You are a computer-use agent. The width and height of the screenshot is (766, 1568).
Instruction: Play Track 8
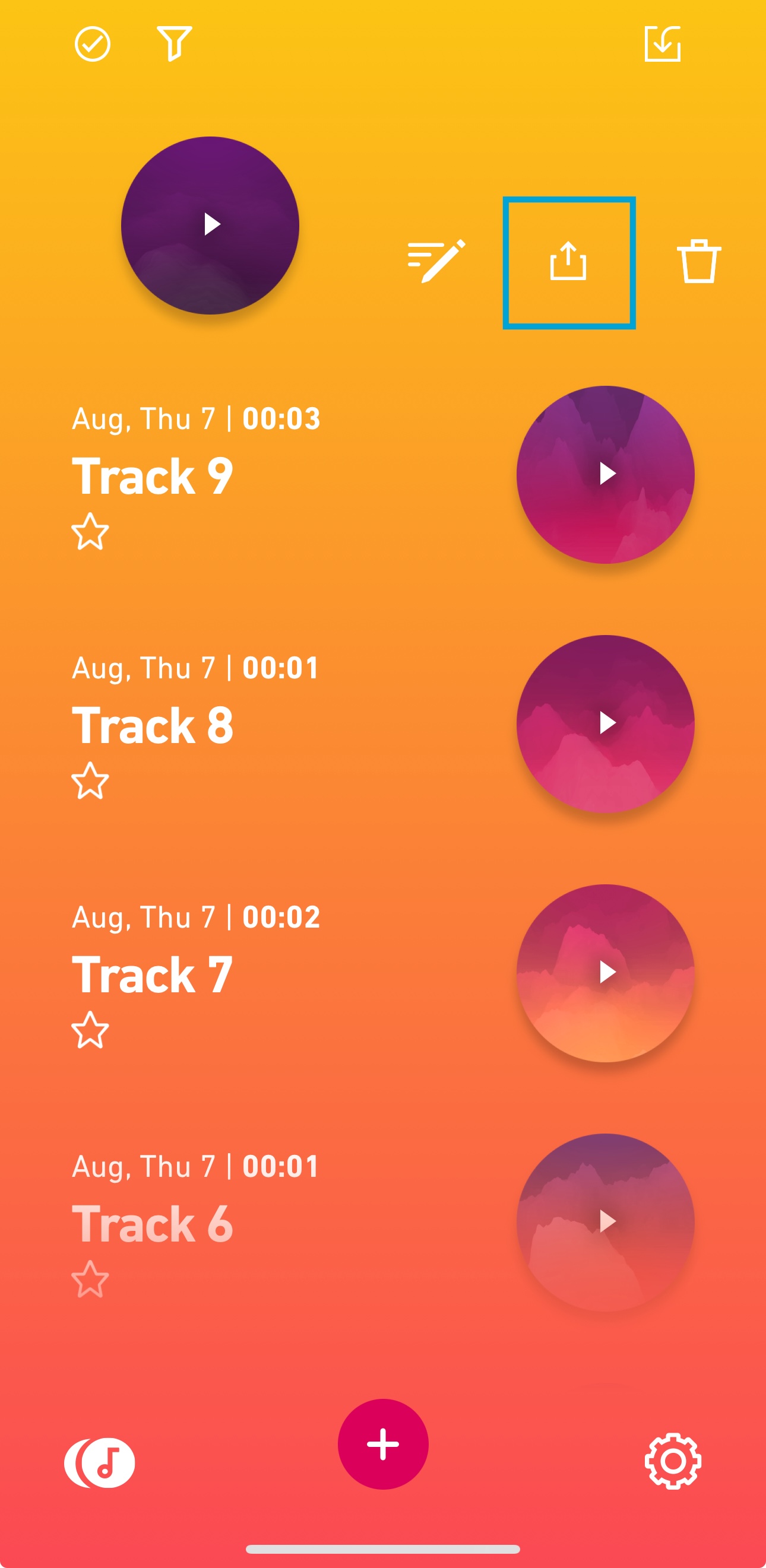[605, 723]
